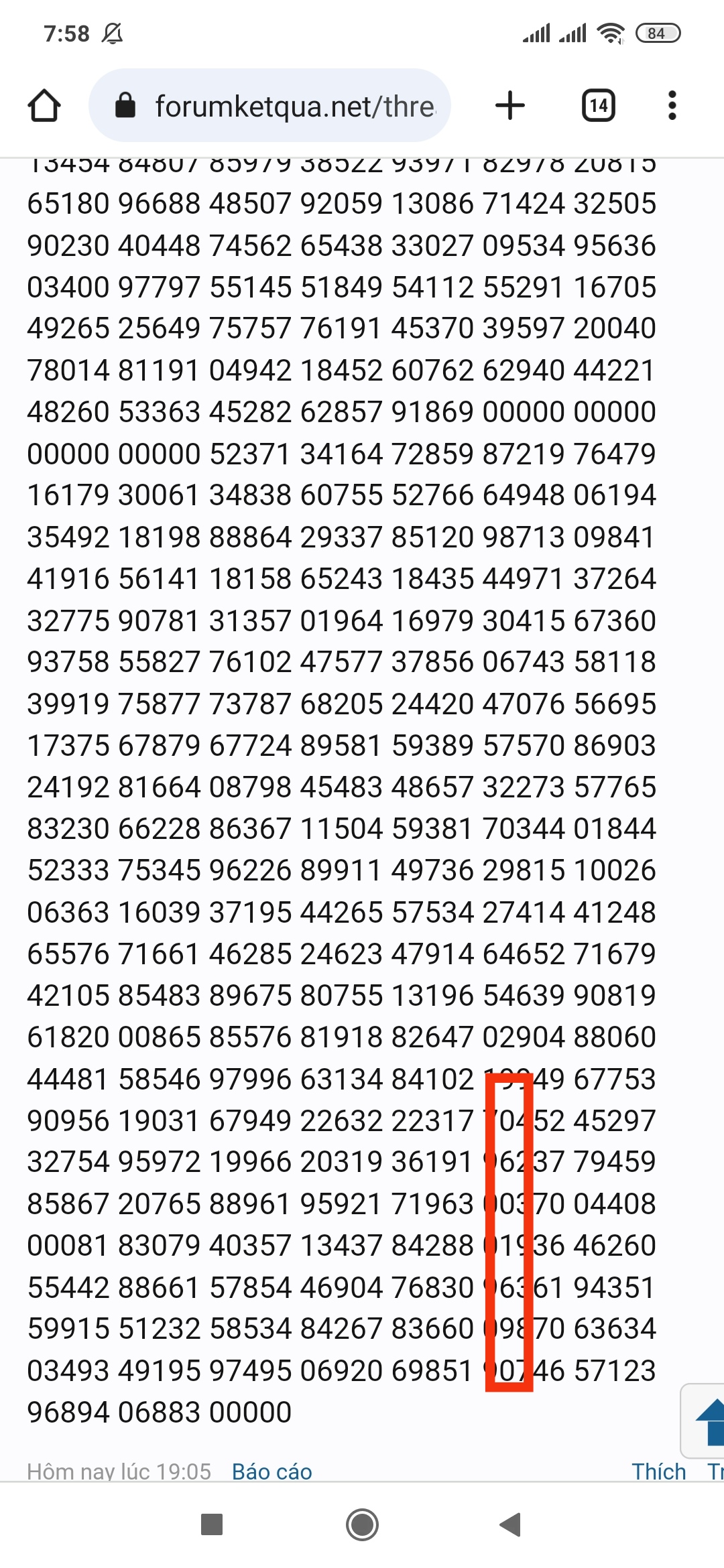Screen dimensions: 724x1568
Task: Open recent apps with the square button
Action: 212,1524
